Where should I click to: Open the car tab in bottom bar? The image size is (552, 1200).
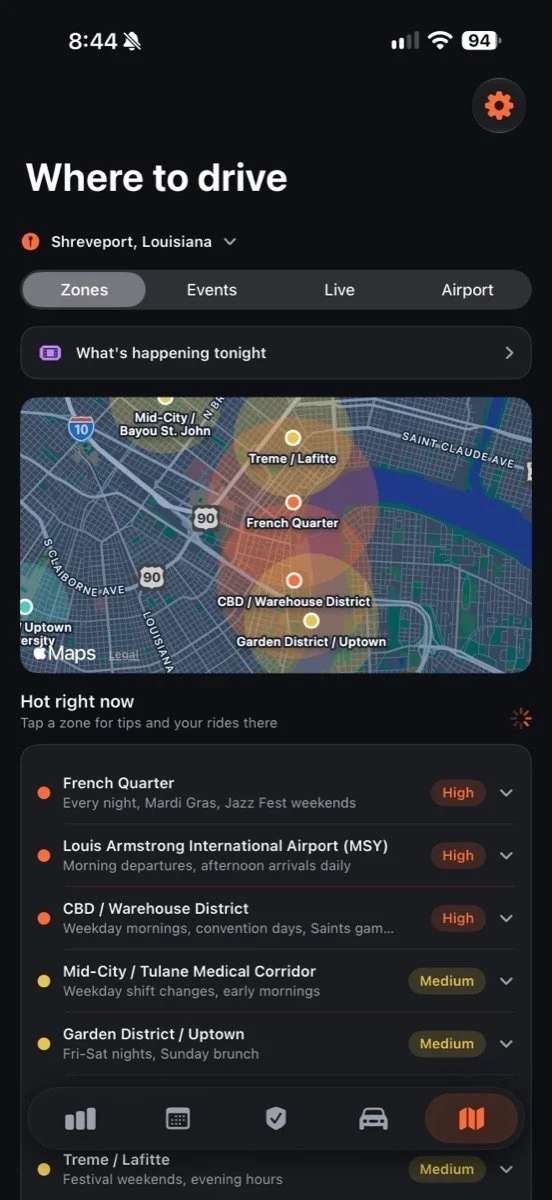pos(373,1119)
